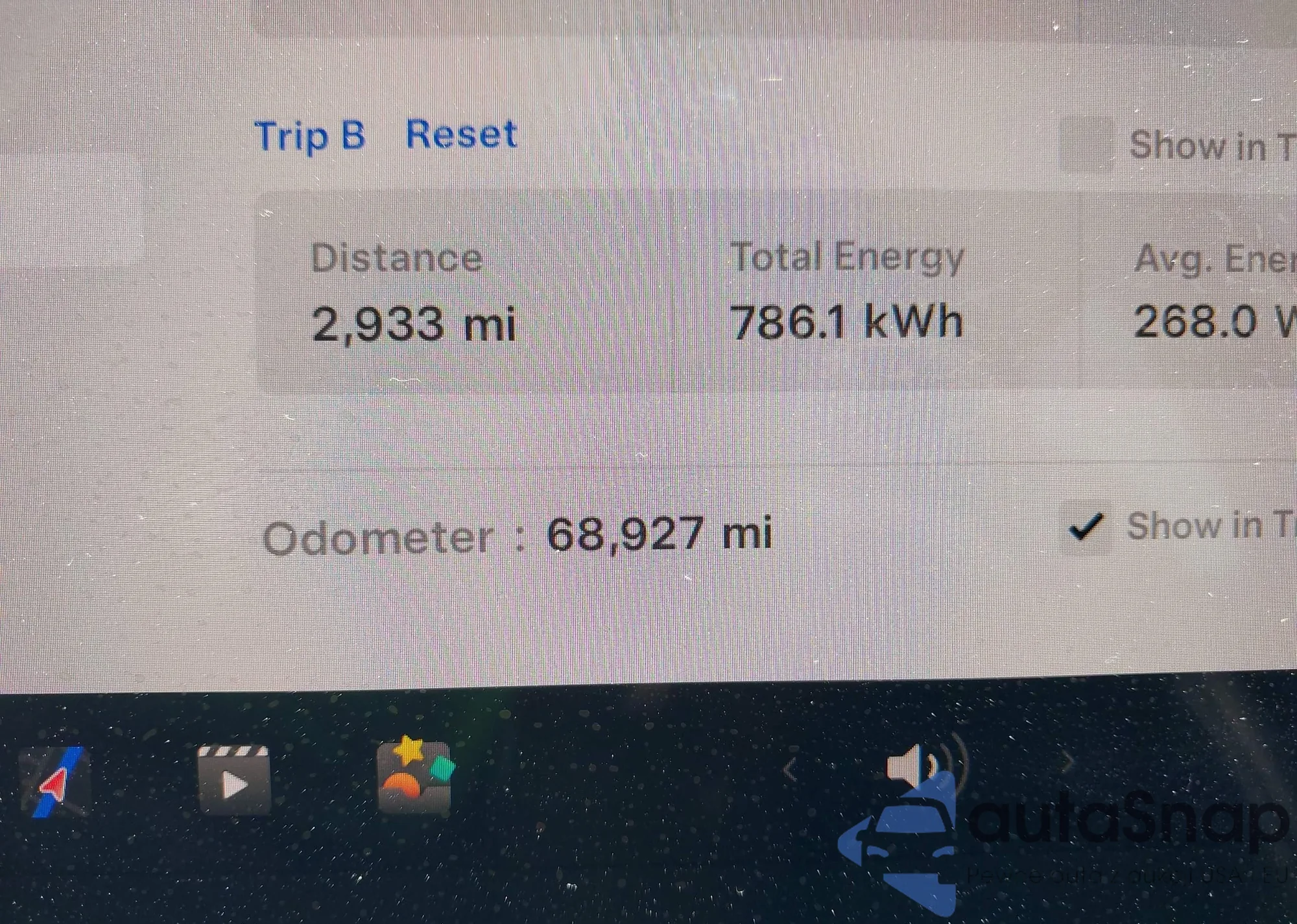The height and width of the screenshot is (924, 1297).
Task: Launch the Theater app
Action: pos(233,780)
